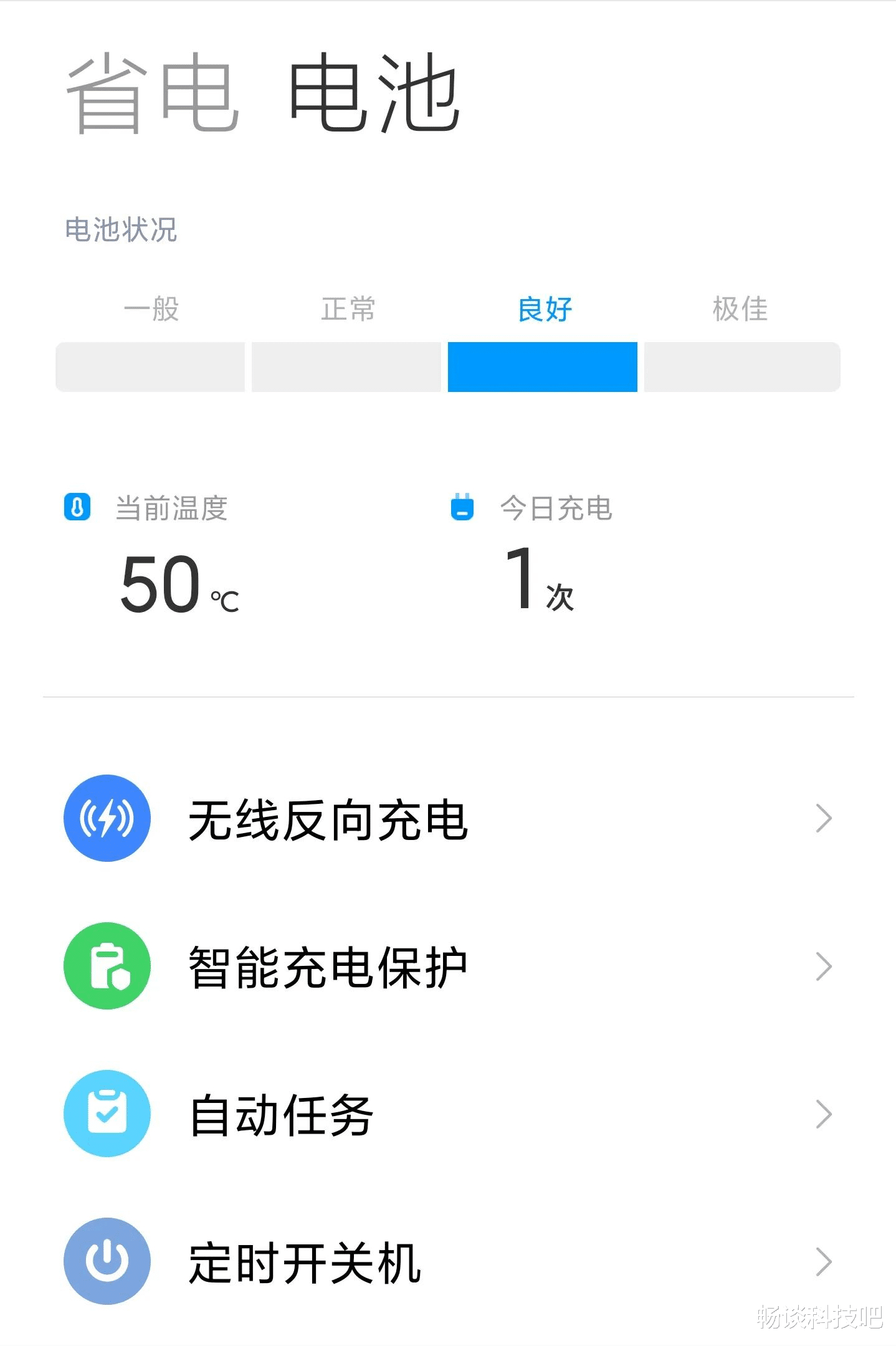Click the auto task clipboard icon
This screenshot has height=1346, width=896.
[x=107, y=1114]
